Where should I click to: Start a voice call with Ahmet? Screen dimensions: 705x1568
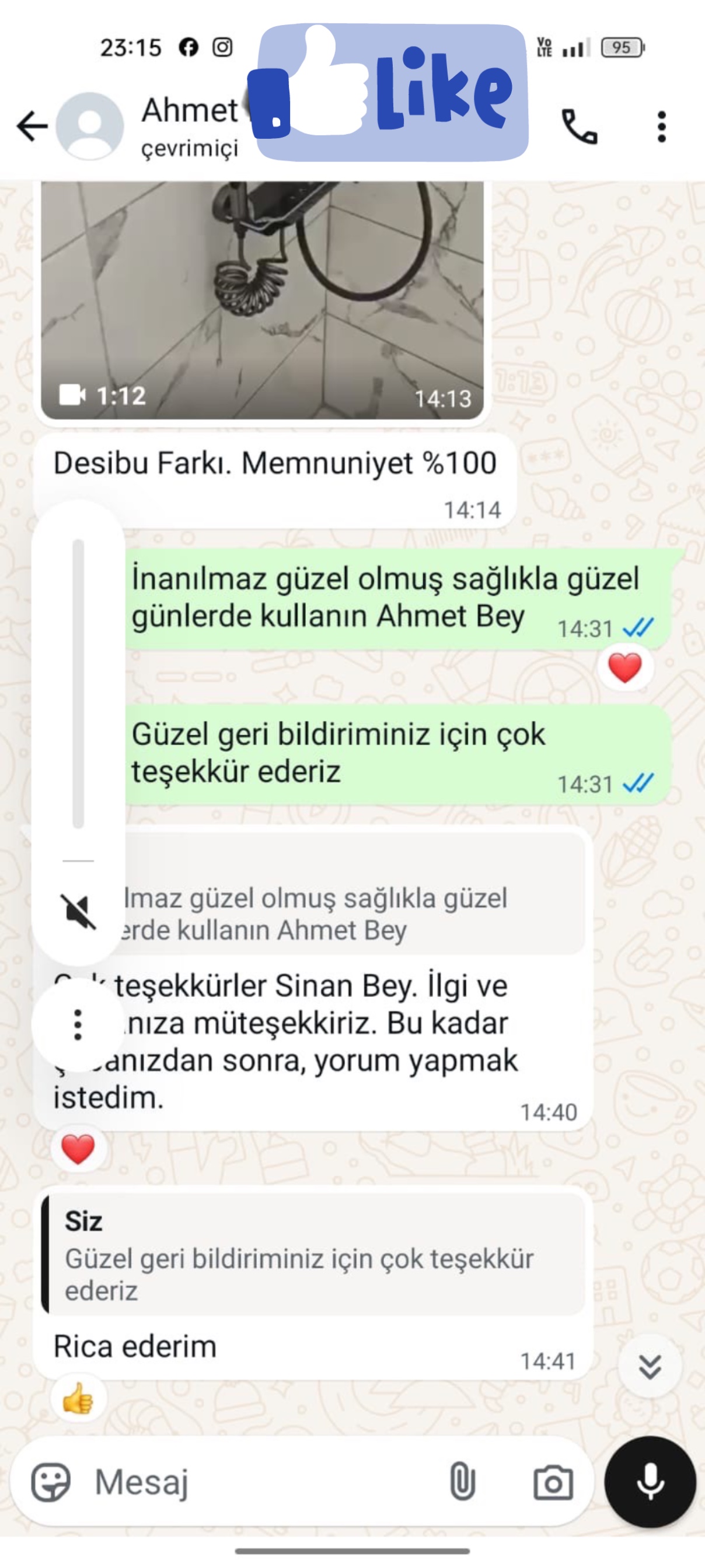coord(579,127)
